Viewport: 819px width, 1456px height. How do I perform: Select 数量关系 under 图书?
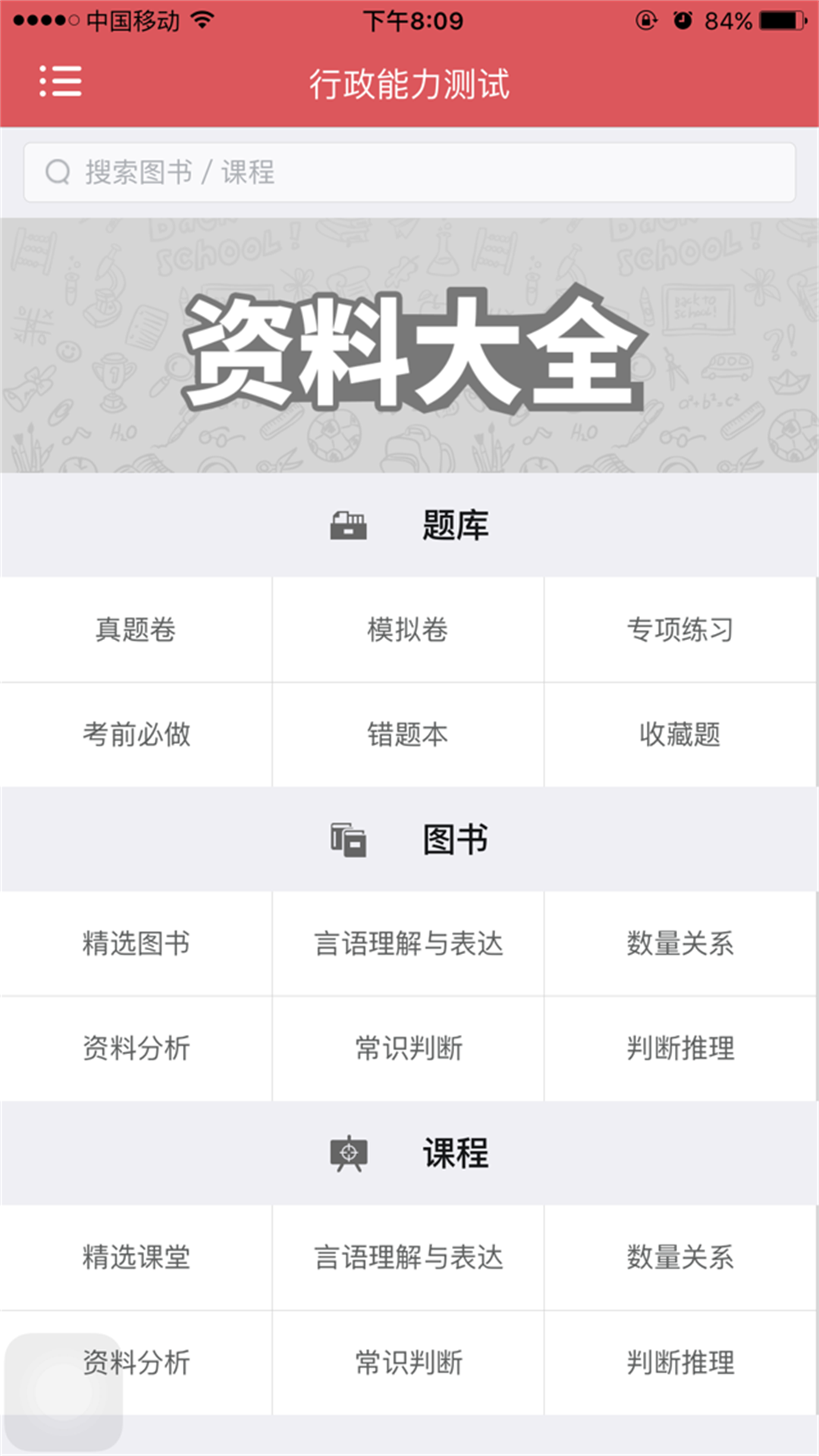tap(680, 943)
